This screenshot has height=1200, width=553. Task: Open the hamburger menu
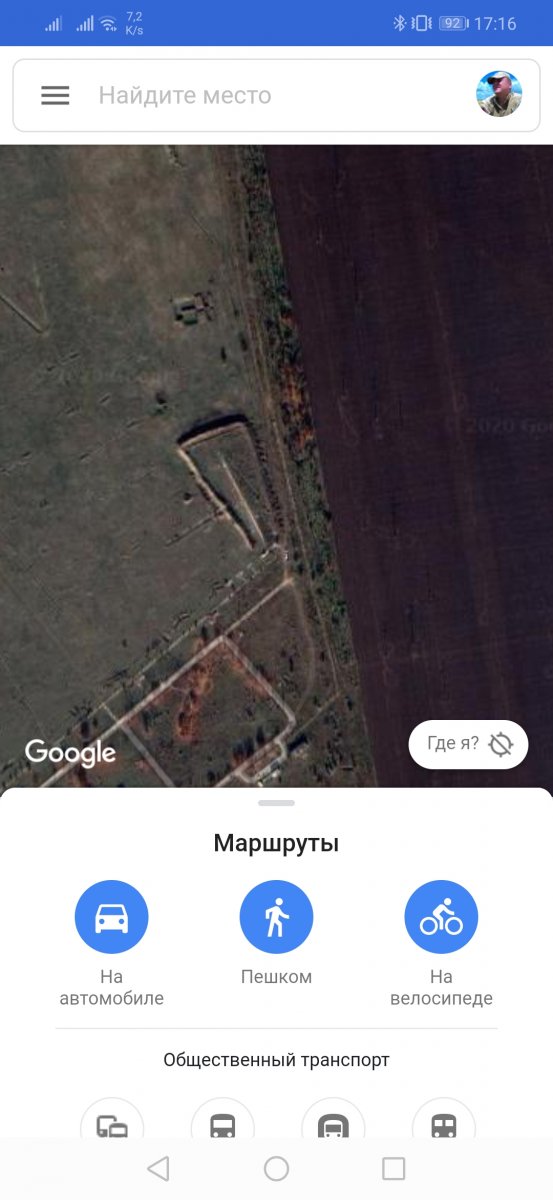tap(55, 95)
